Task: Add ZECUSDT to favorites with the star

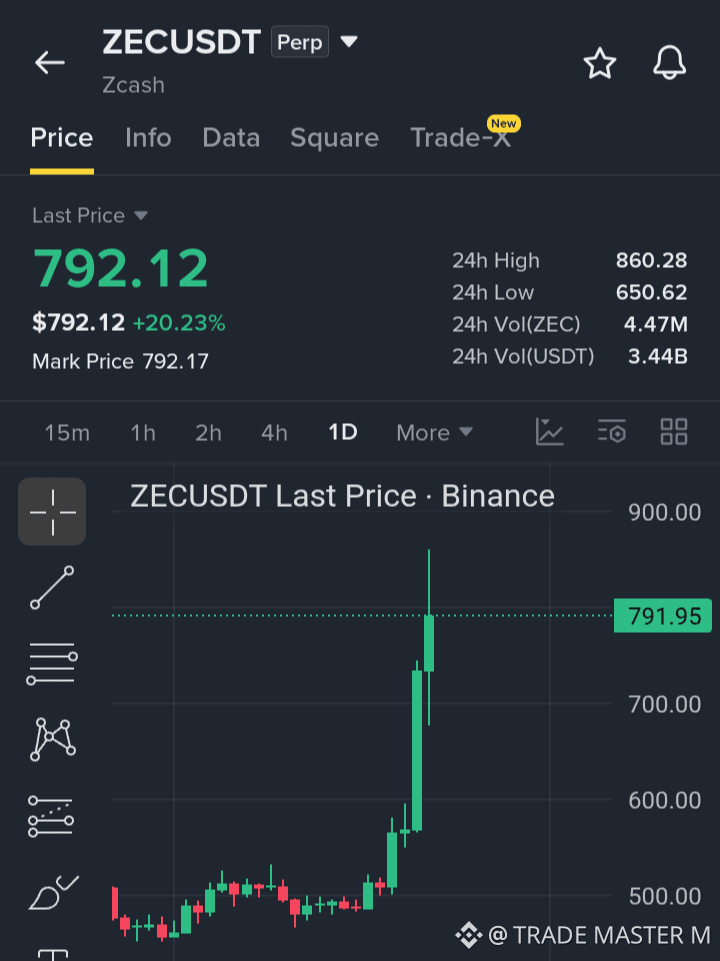Action: 599,63
